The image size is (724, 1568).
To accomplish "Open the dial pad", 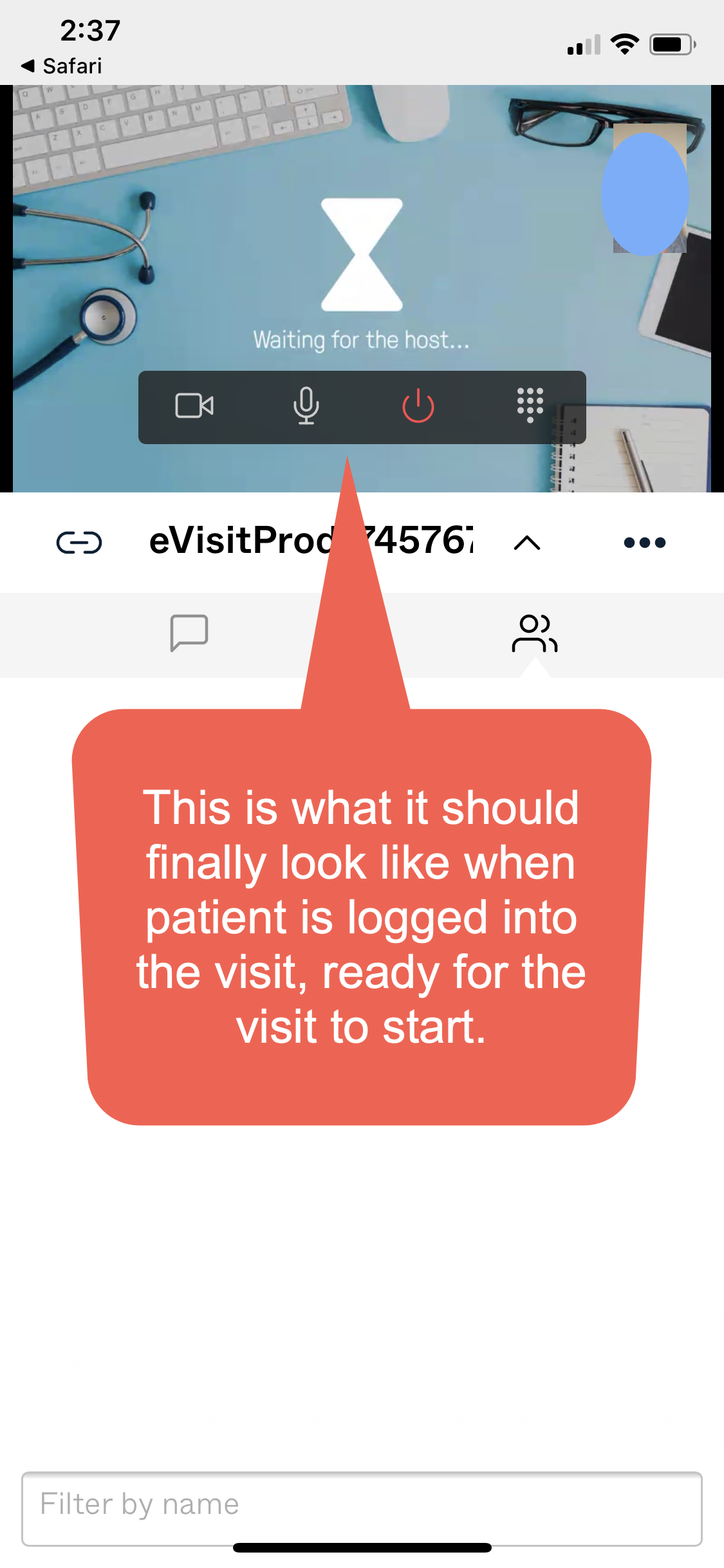I will pyautogui.click(x=530, y=406).
